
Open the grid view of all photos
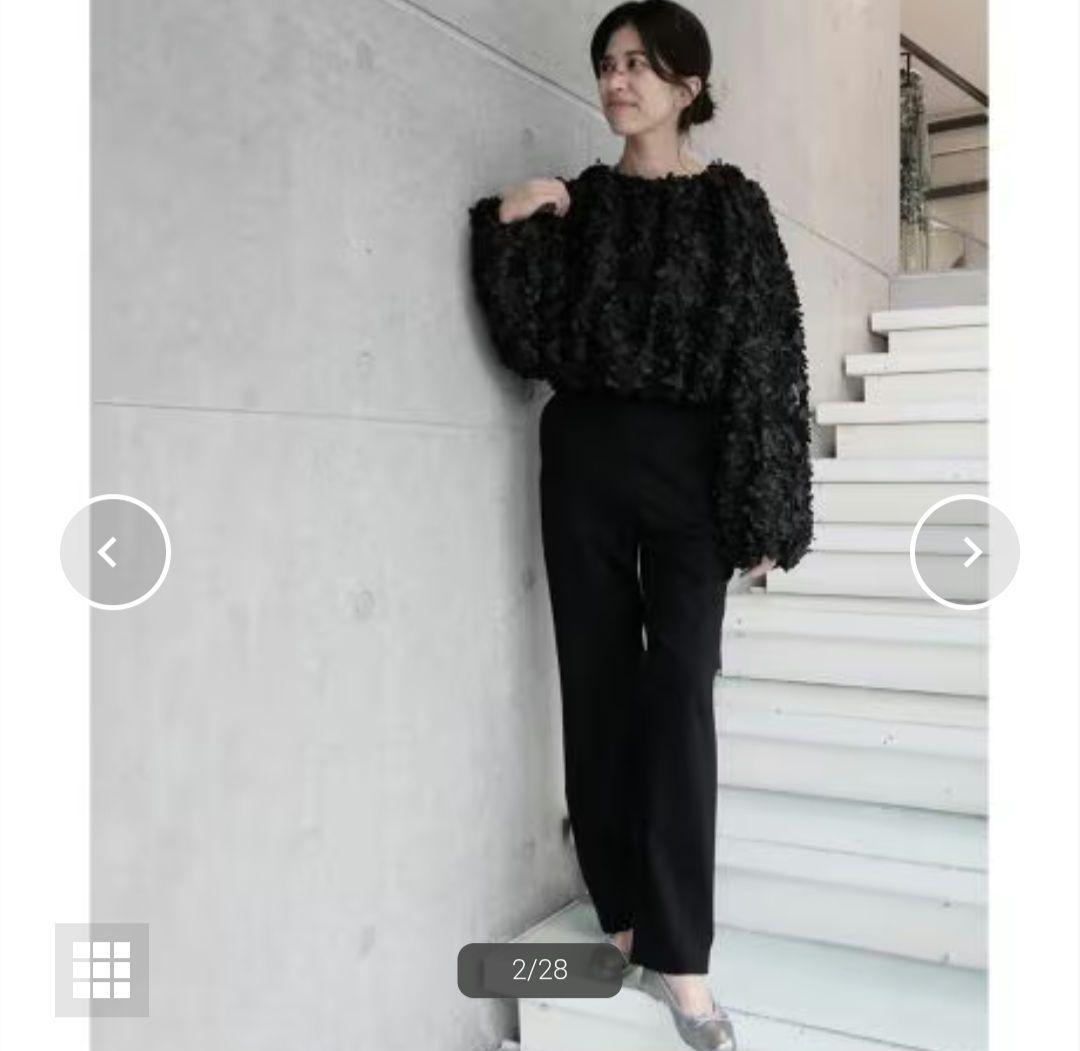pos(102,969)
